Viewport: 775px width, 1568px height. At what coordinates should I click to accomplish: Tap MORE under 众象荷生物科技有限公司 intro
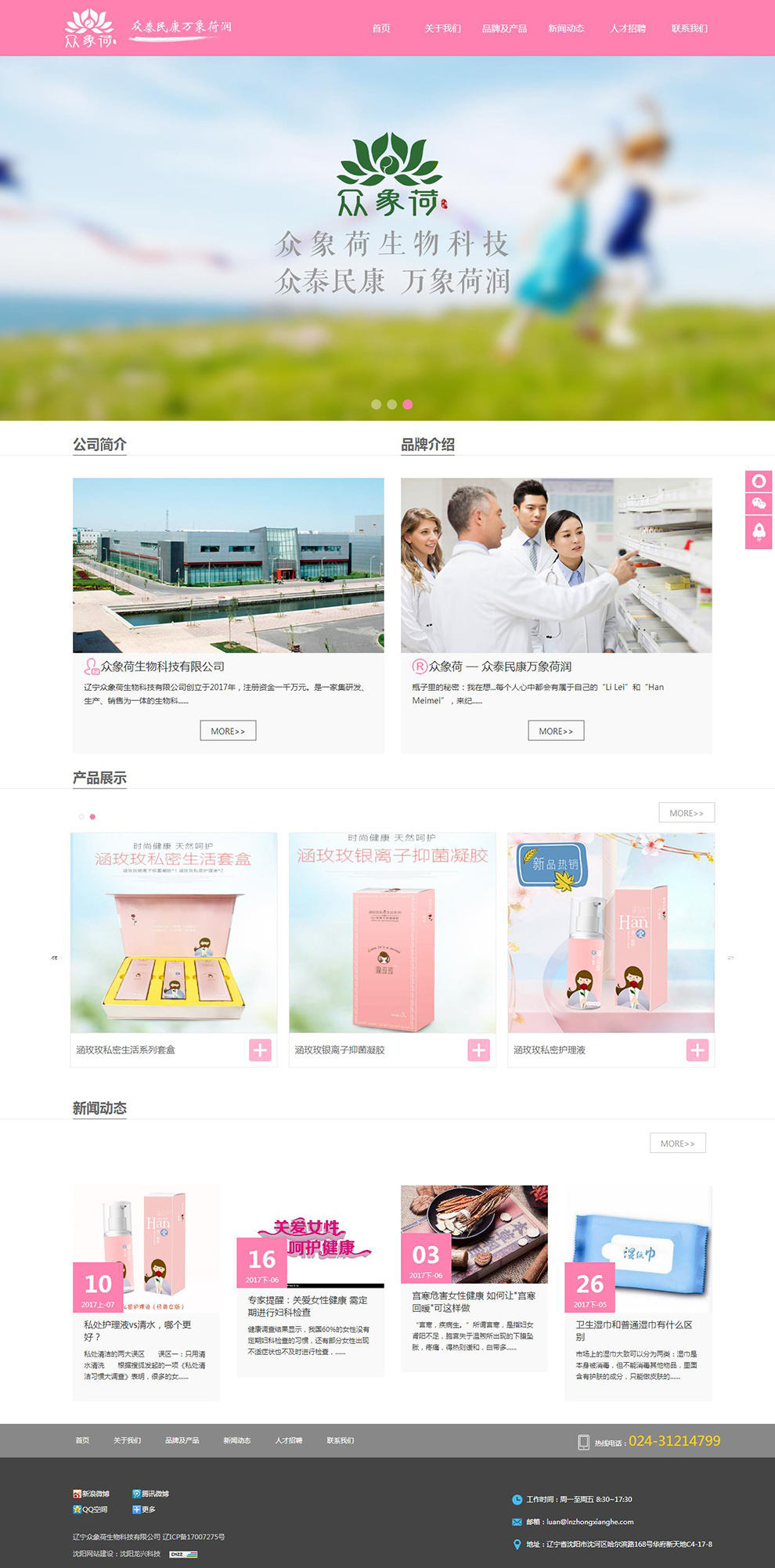228,731
